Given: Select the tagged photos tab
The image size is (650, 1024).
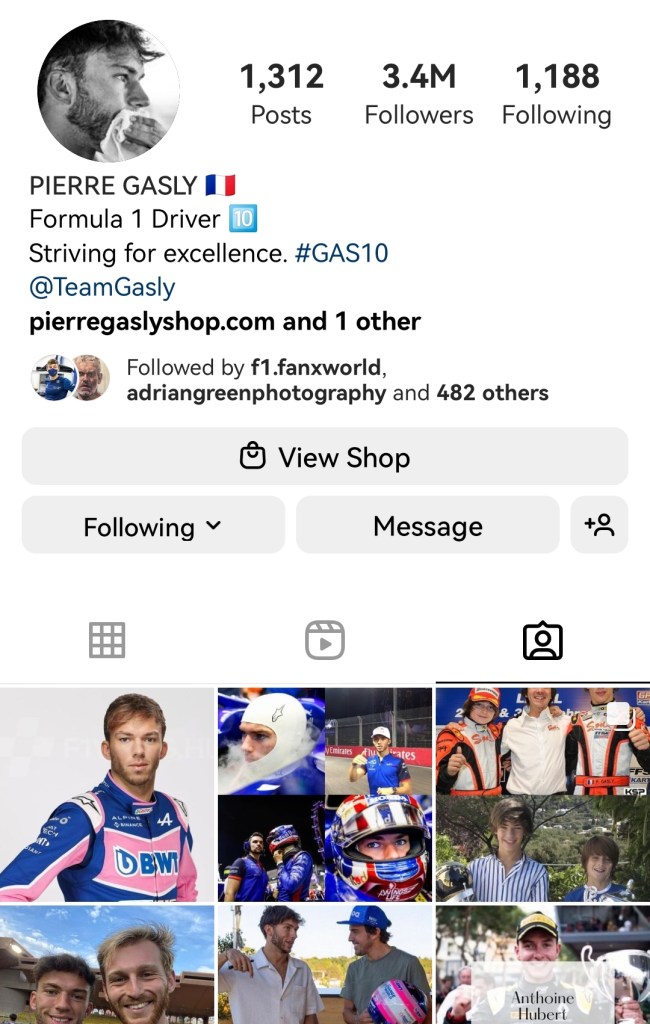Looking at the screenshot, I should pos(542,640).
